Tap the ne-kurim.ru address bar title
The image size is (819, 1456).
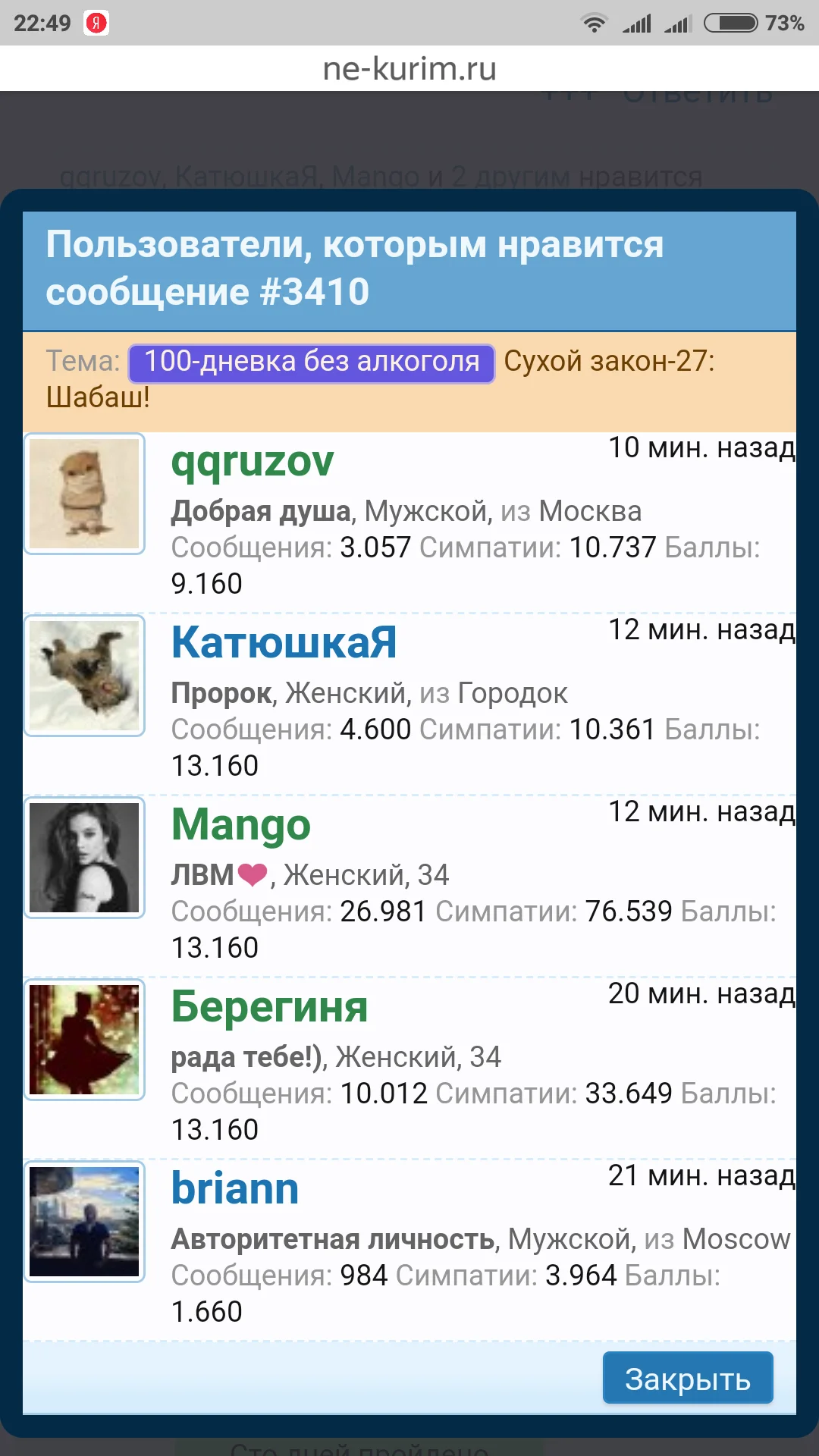pyautogui.click(x=409, y=68)
